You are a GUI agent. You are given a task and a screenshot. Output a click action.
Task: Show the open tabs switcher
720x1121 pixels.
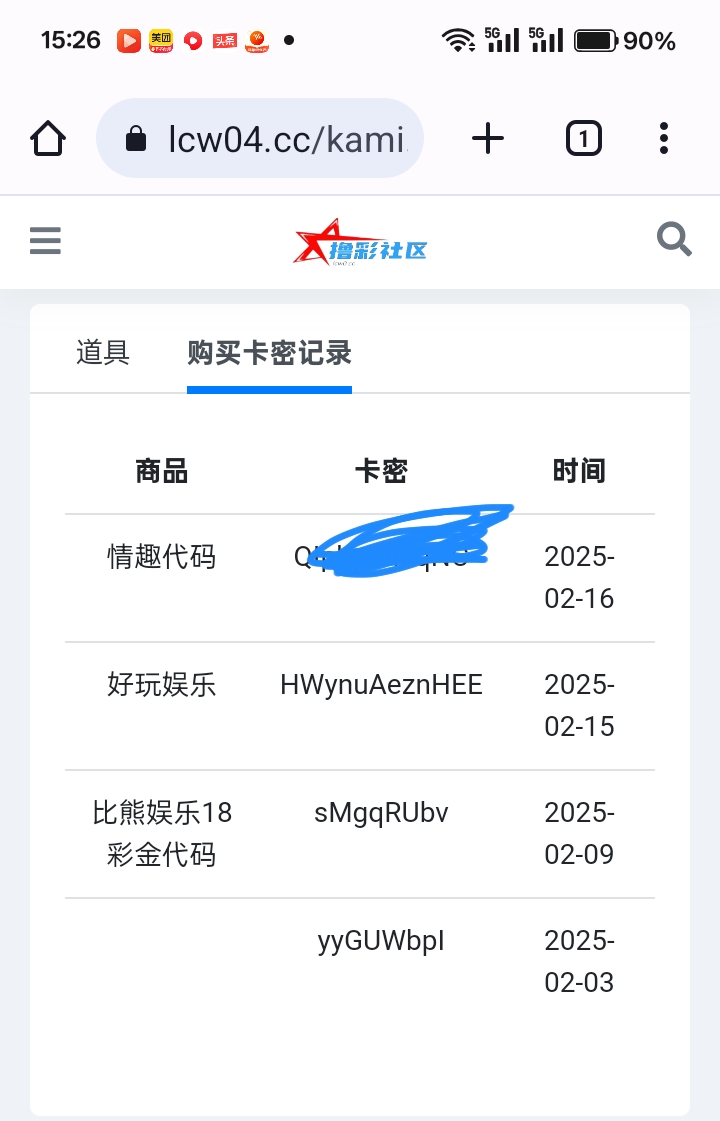tap(583, 139)
